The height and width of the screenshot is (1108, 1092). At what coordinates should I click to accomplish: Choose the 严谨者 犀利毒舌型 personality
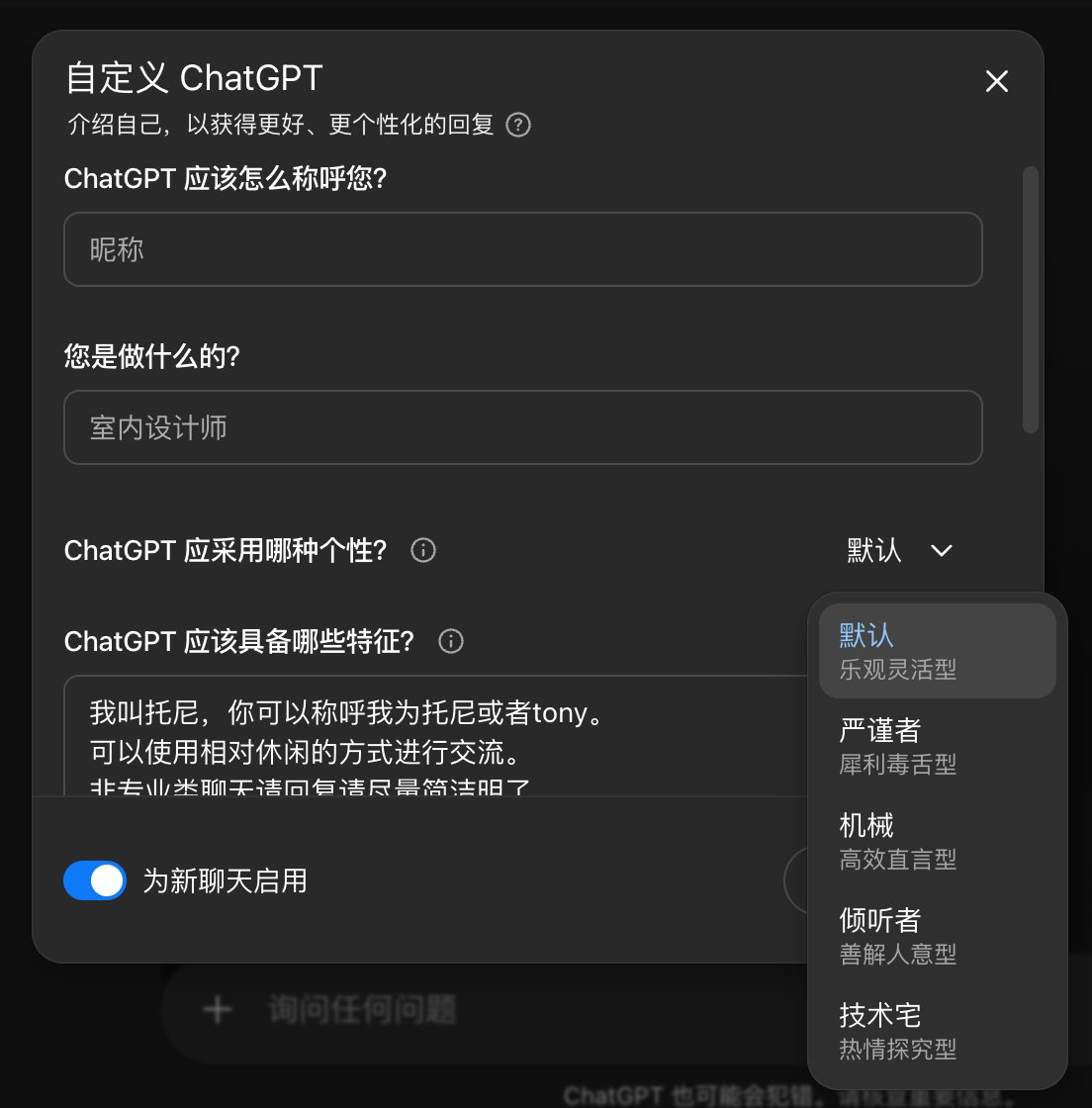(x=937, y=746)
